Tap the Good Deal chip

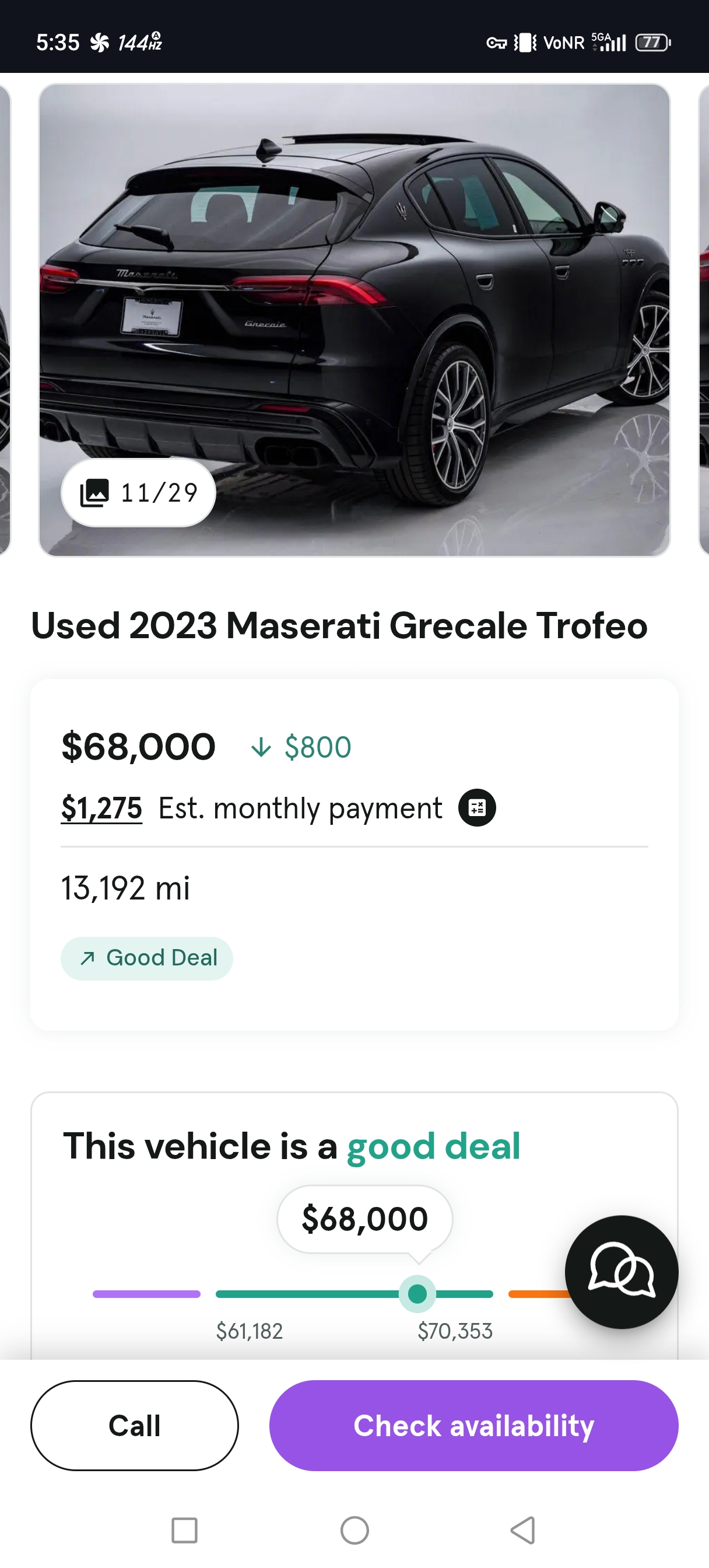[x=147, y=958]
